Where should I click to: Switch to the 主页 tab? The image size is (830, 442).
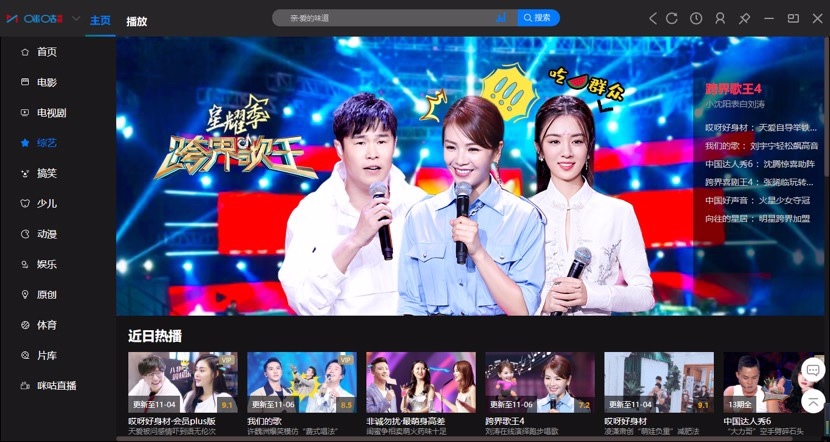coord(100,21)
